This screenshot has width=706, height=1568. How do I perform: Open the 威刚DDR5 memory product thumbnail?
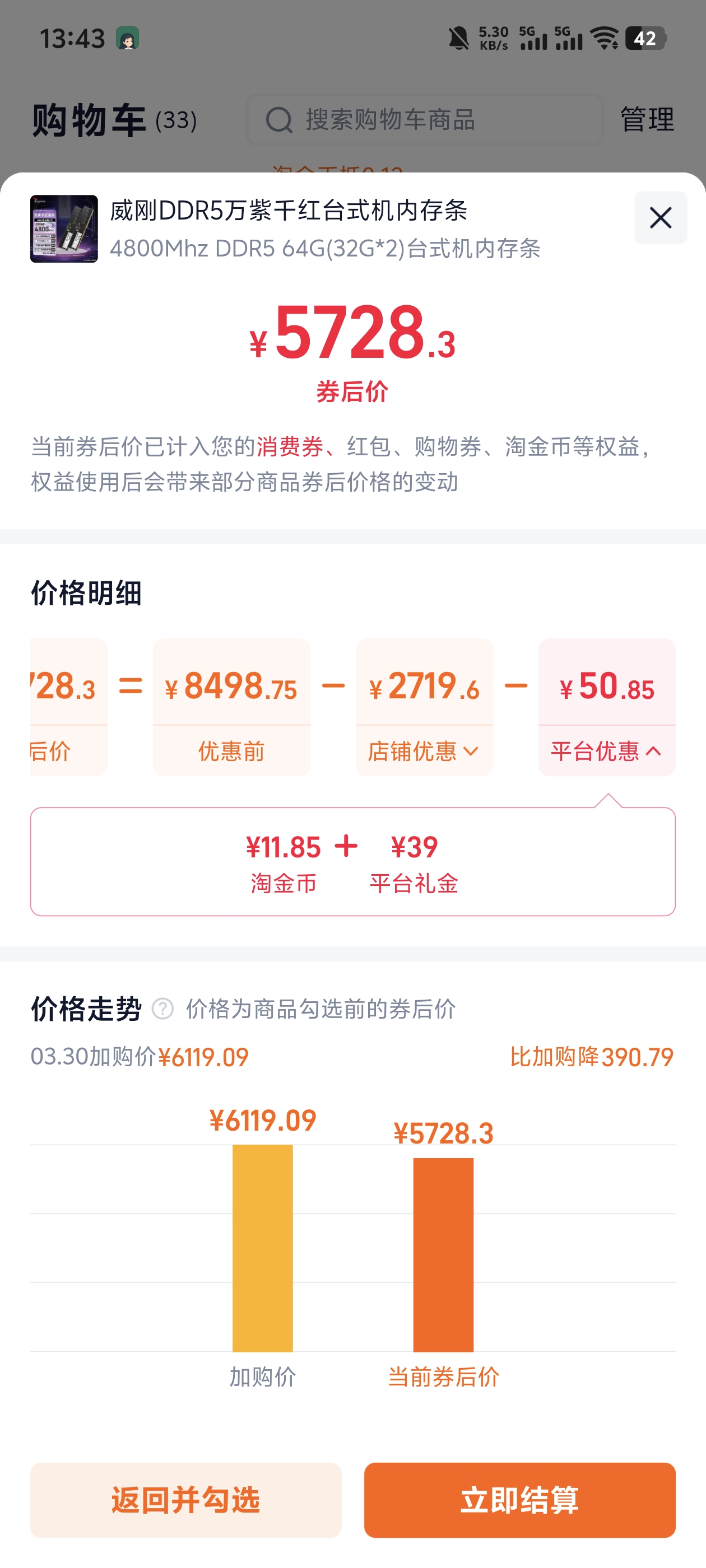pos(64,229)
